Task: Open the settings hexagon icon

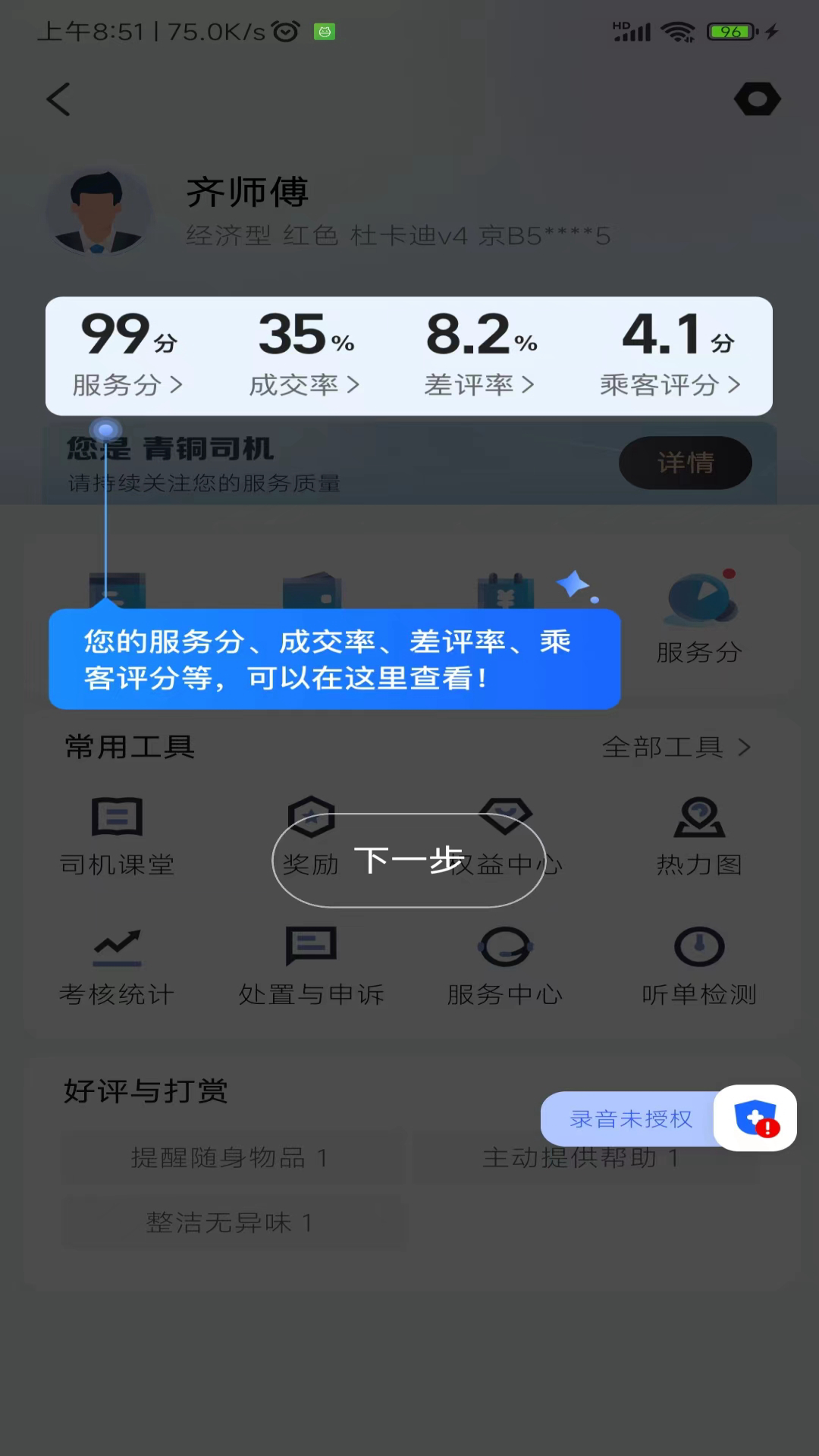Action: (x=757, y=99)
